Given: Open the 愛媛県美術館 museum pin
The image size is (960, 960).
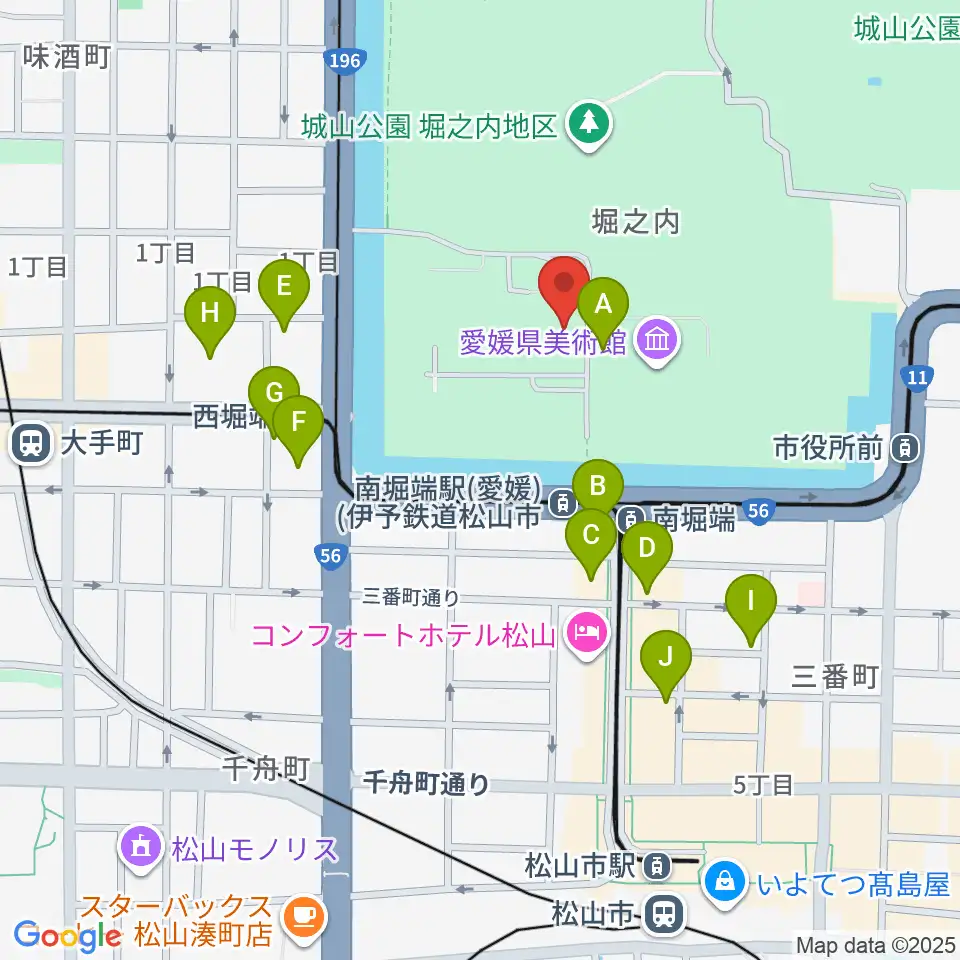Looking at the screenshot, I should [x=658, y=342].
